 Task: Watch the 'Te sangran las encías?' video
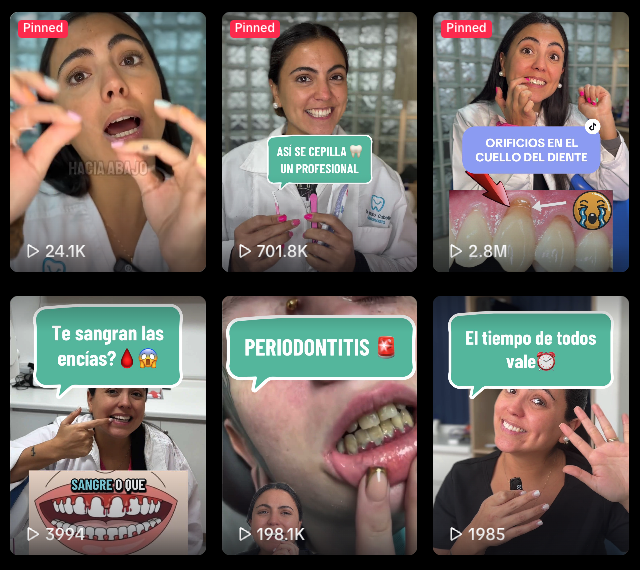point(108,425)
